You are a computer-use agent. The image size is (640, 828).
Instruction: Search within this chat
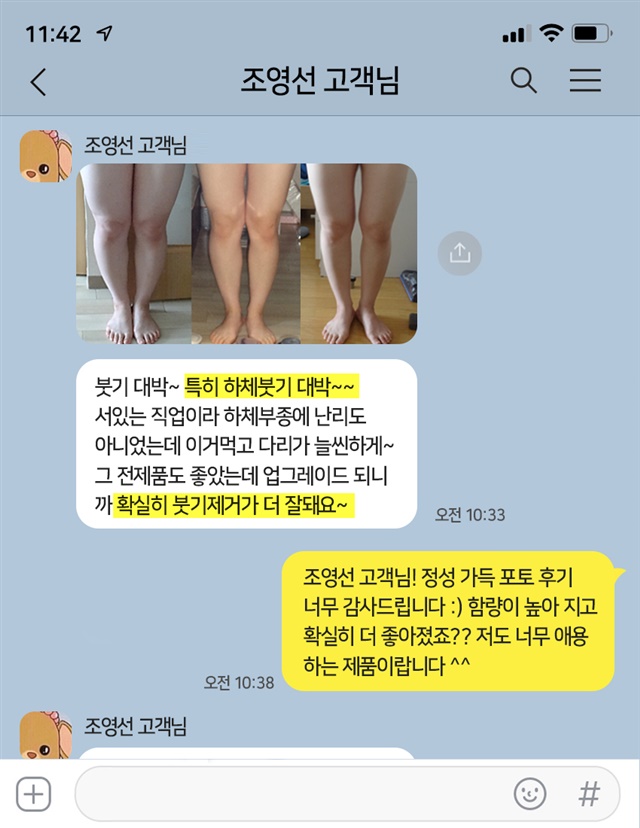(524, 81)
